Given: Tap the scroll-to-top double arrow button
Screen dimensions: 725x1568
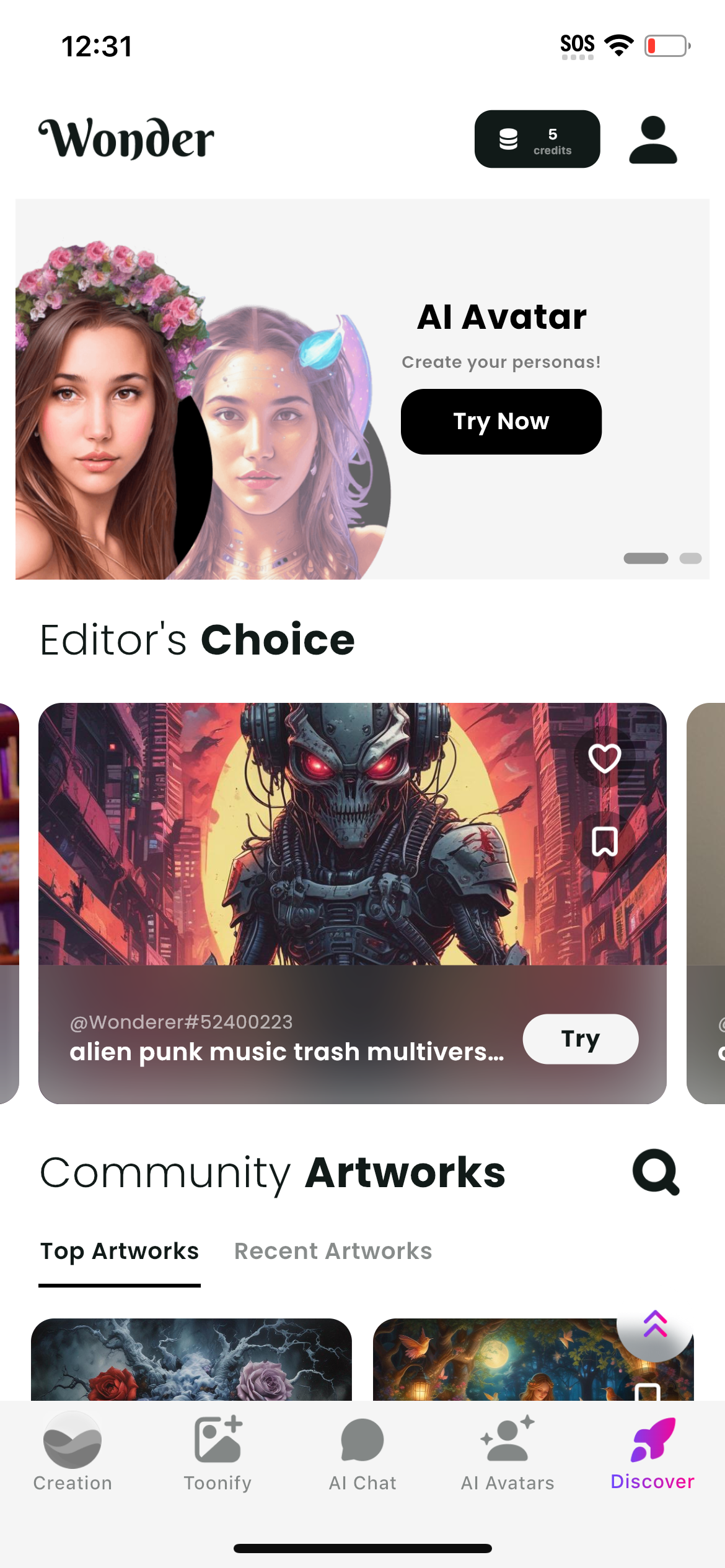Looking at the screenshot, I should click(654, 1325).
